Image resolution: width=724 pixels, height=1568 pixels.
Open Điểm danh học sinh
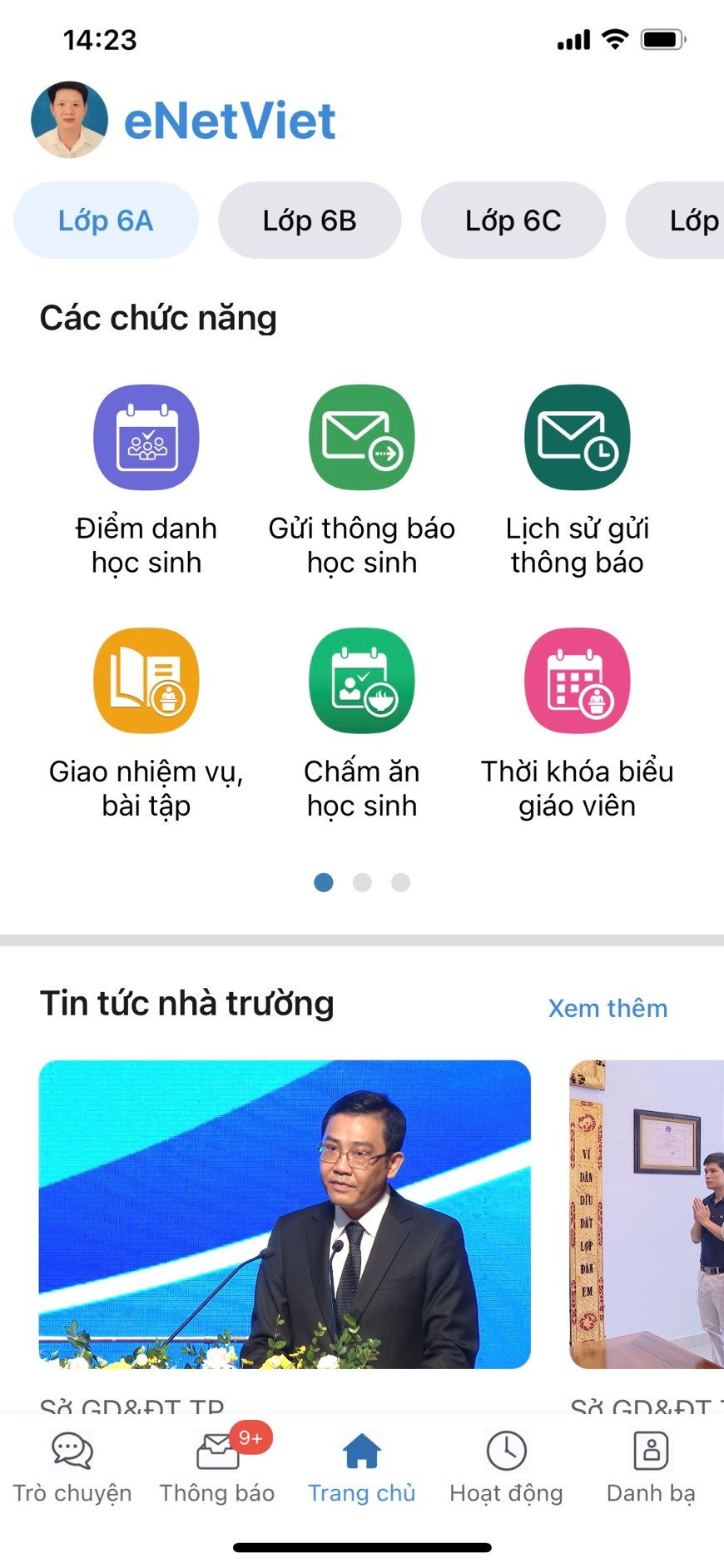[146, 438]
